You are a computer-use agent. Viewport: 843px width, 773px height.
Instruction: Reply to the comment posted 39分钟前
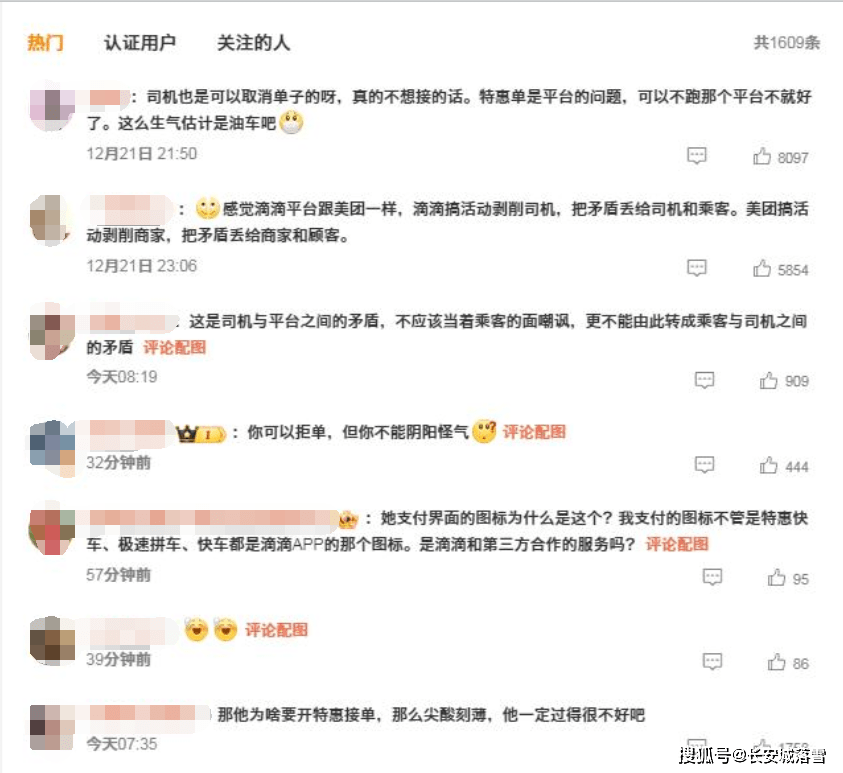(x=712, y=662)
